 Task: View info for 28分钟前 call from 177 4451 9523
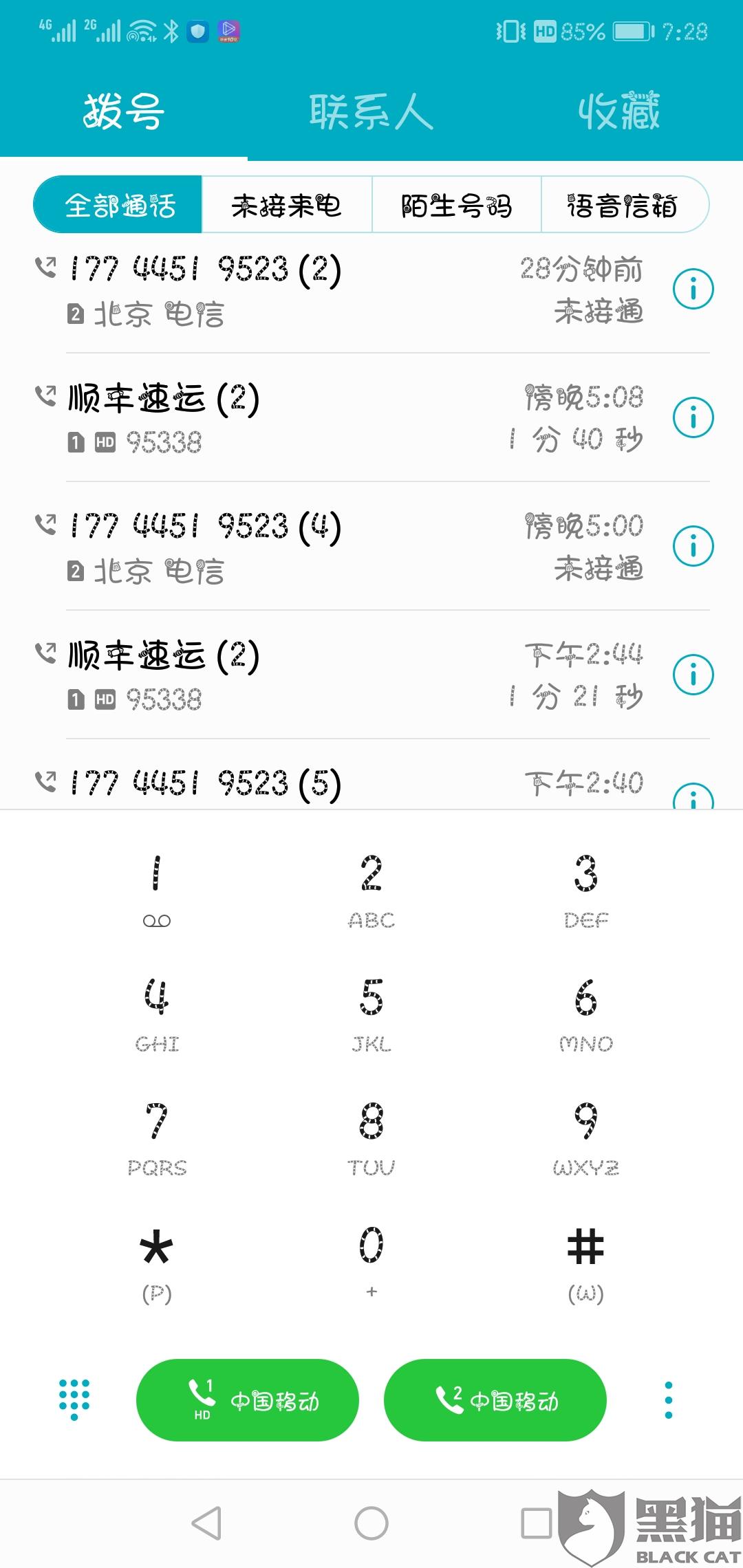coord(693,289)
